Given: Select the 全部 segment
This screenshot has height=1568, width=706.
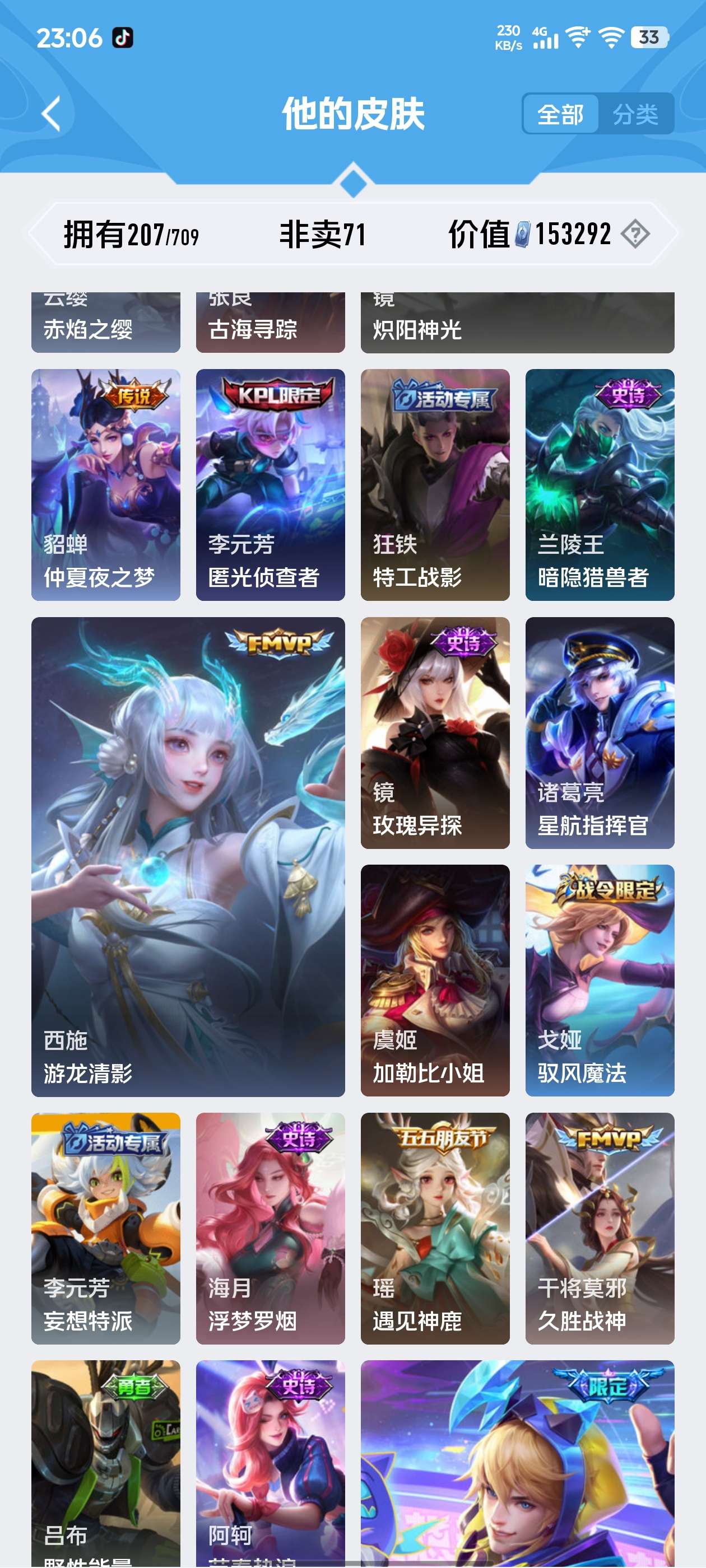Looking at the screenshot, I should [x=560, y=114].
